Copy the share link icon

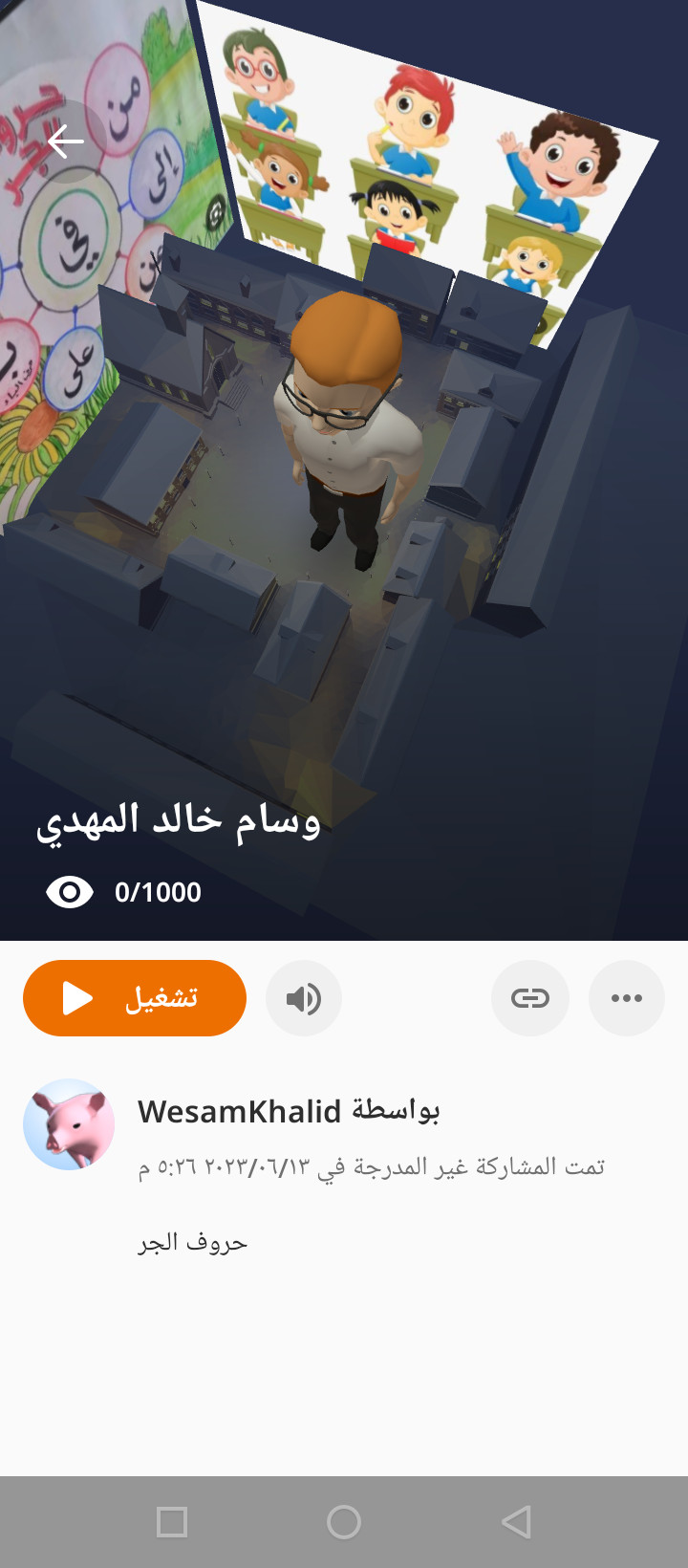530,998
